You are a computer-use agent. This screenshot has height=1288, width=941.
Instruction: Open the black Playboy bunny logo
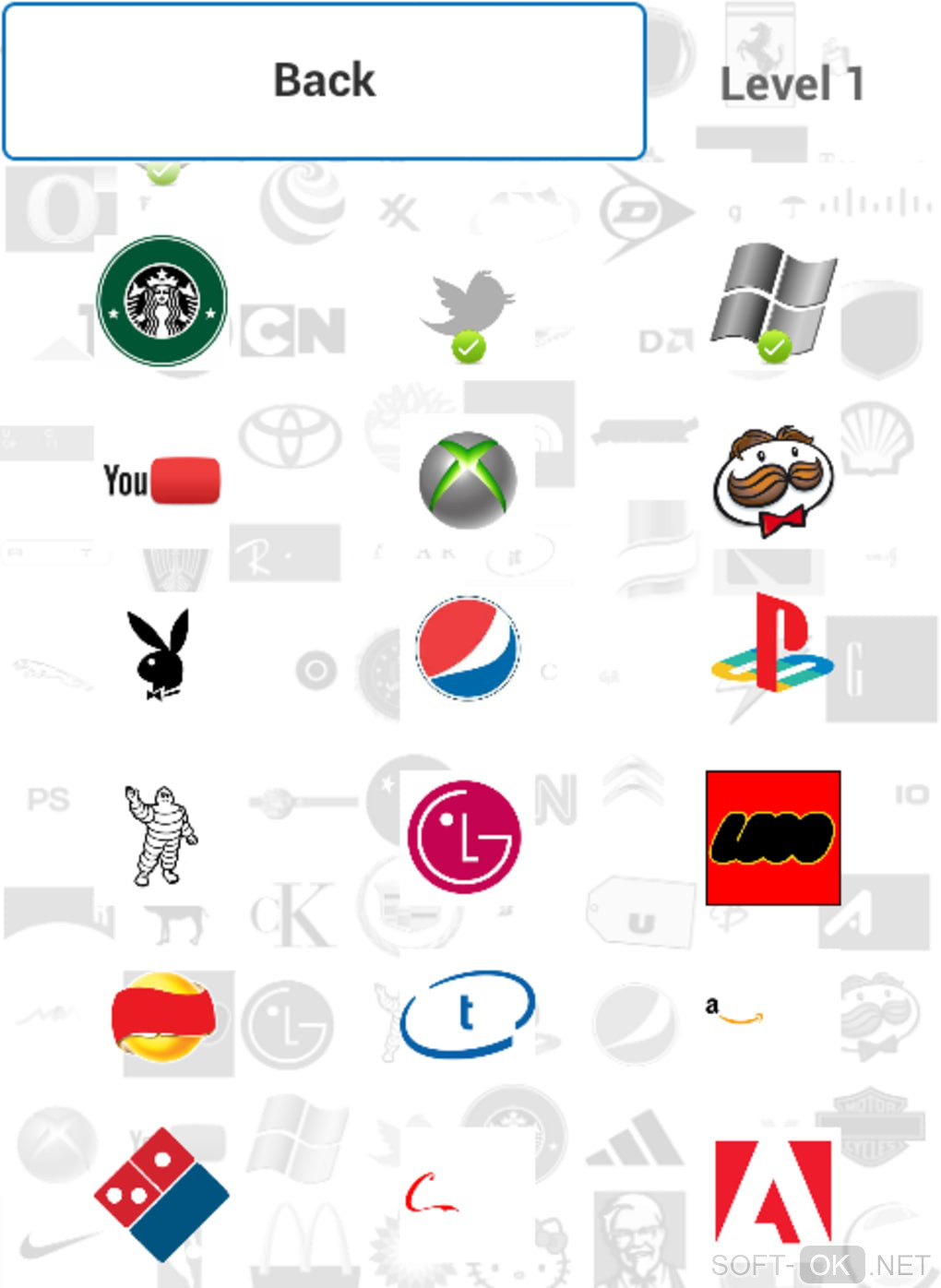[161, 653]
